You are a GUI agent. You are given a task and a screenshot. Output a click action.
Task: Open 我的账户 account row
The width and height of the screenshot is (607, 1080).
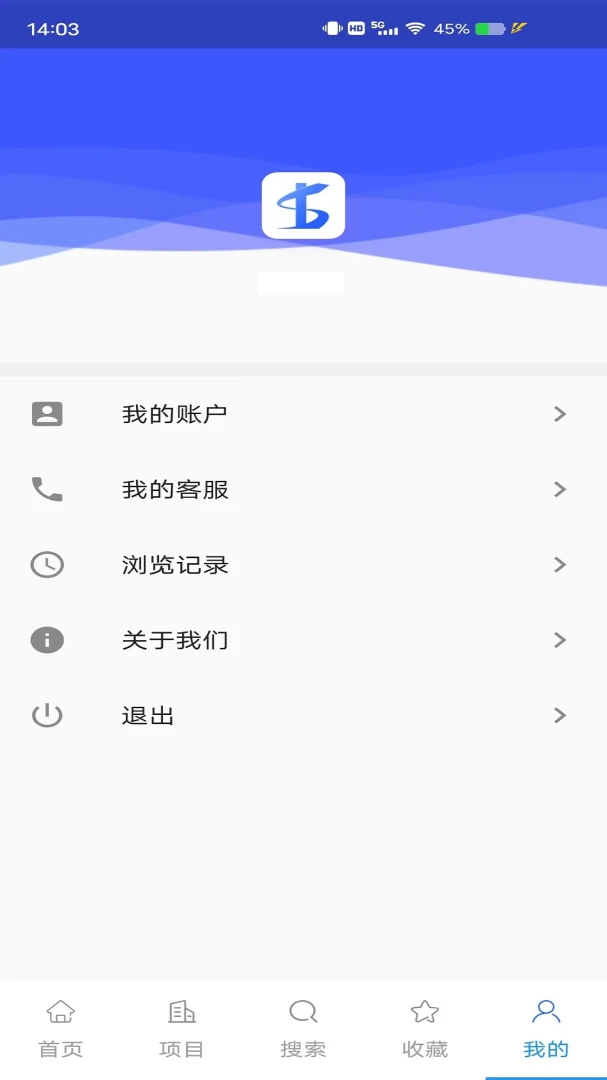(303, 414)
